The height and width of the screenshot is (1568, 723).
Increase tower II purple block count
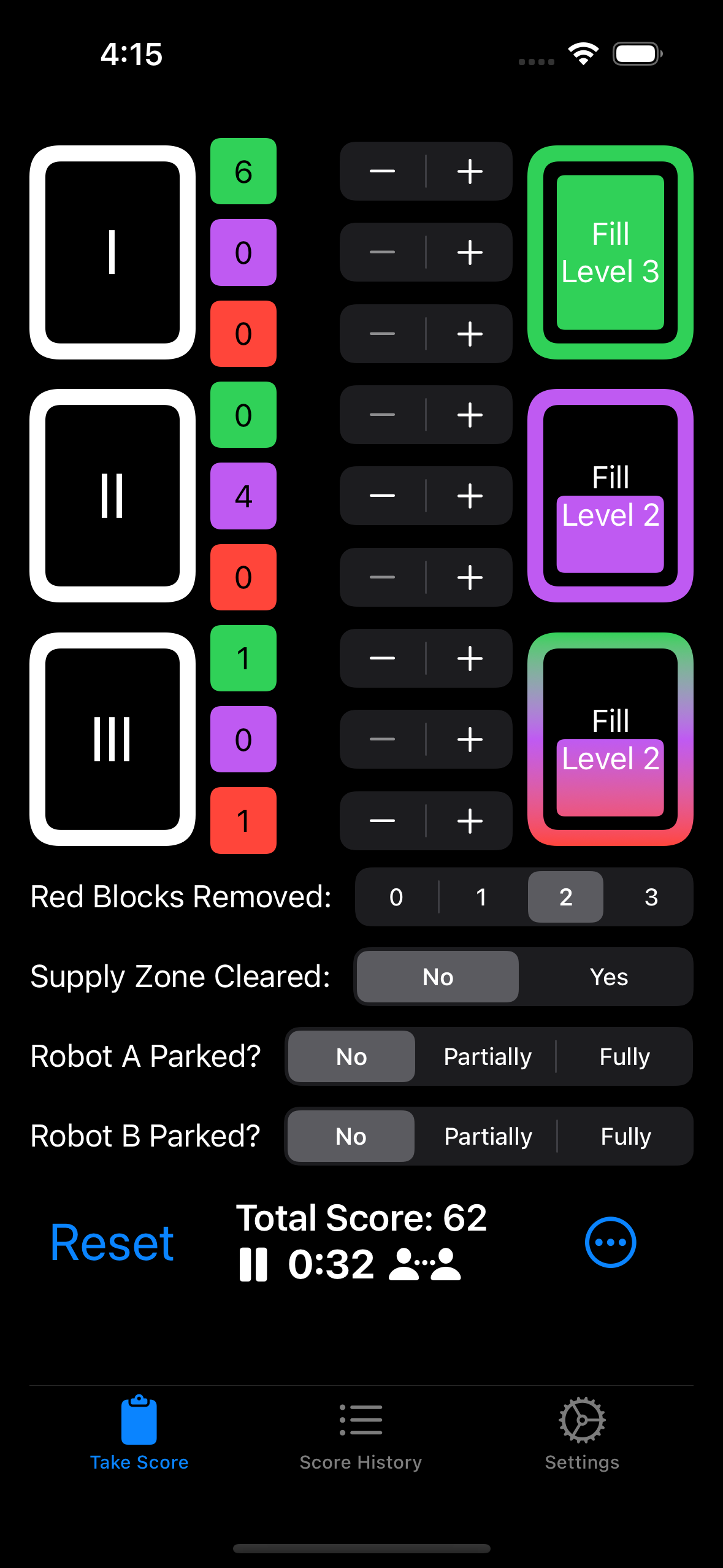(470, 496)
